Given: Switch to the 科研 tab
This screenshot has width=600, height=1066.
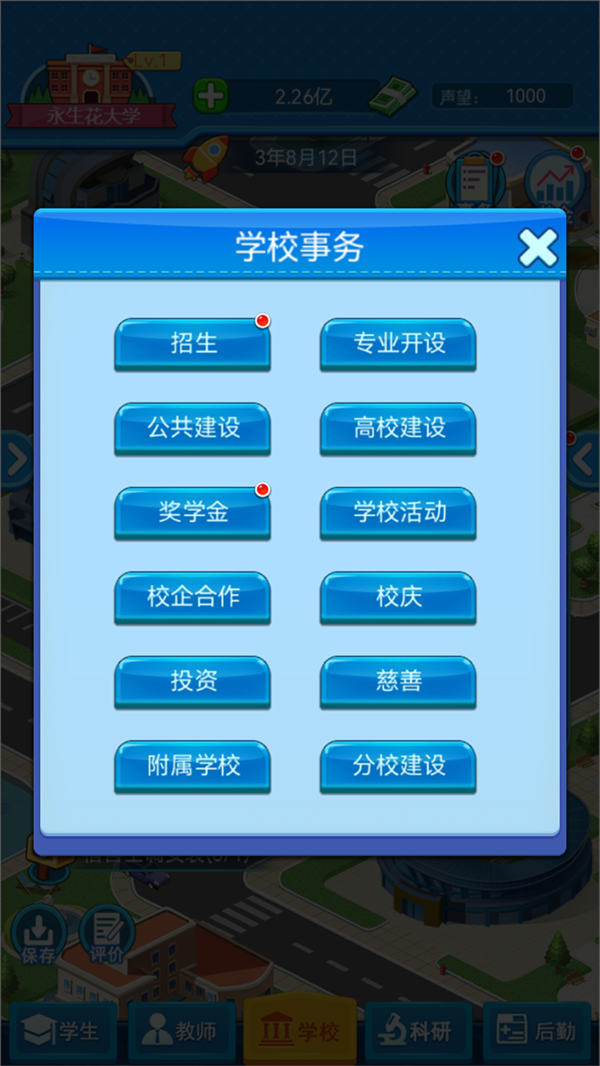Looking at the screenshot, I should click(416, 1032).
